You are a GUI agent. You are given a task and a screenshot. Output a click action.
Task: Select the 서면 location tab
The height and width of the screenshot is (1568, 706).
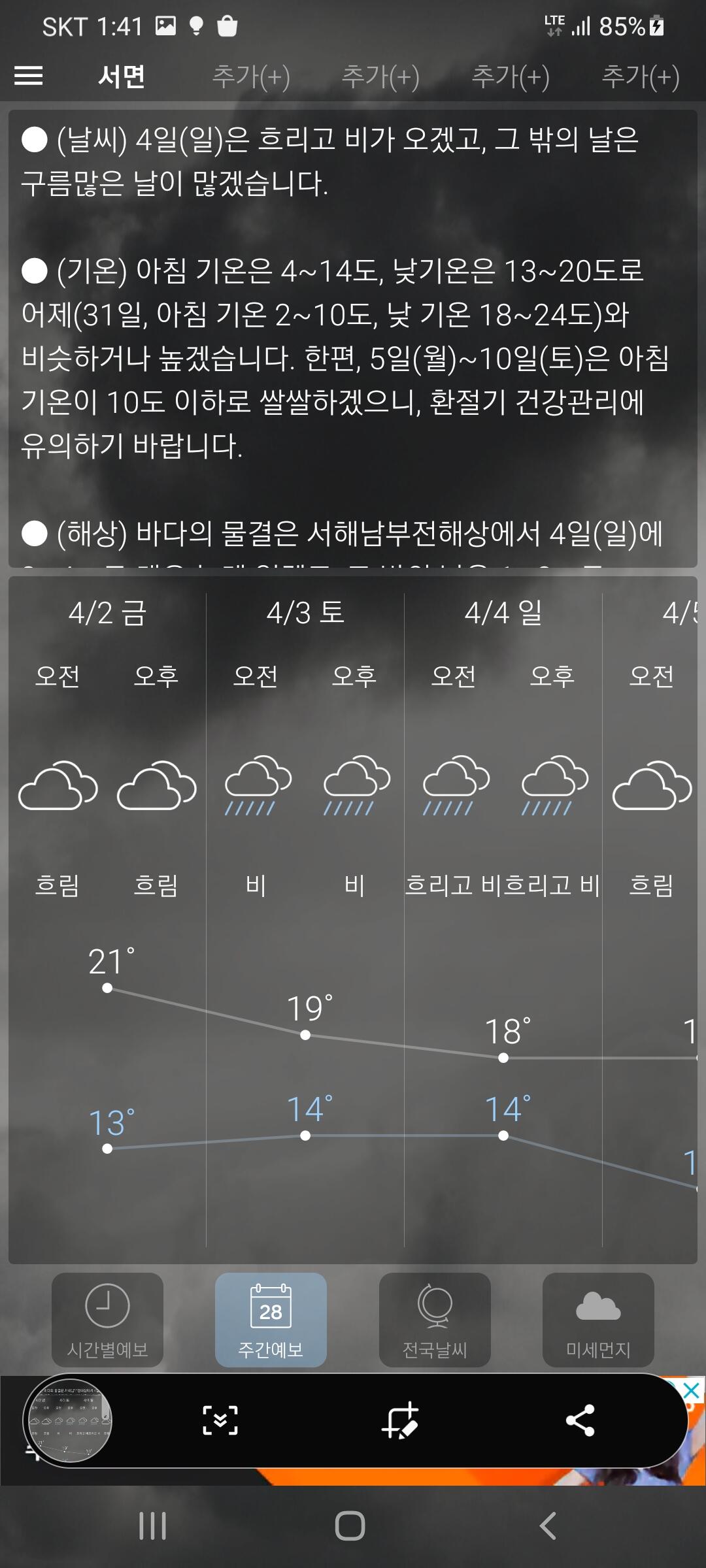click(x=121, y=76)
